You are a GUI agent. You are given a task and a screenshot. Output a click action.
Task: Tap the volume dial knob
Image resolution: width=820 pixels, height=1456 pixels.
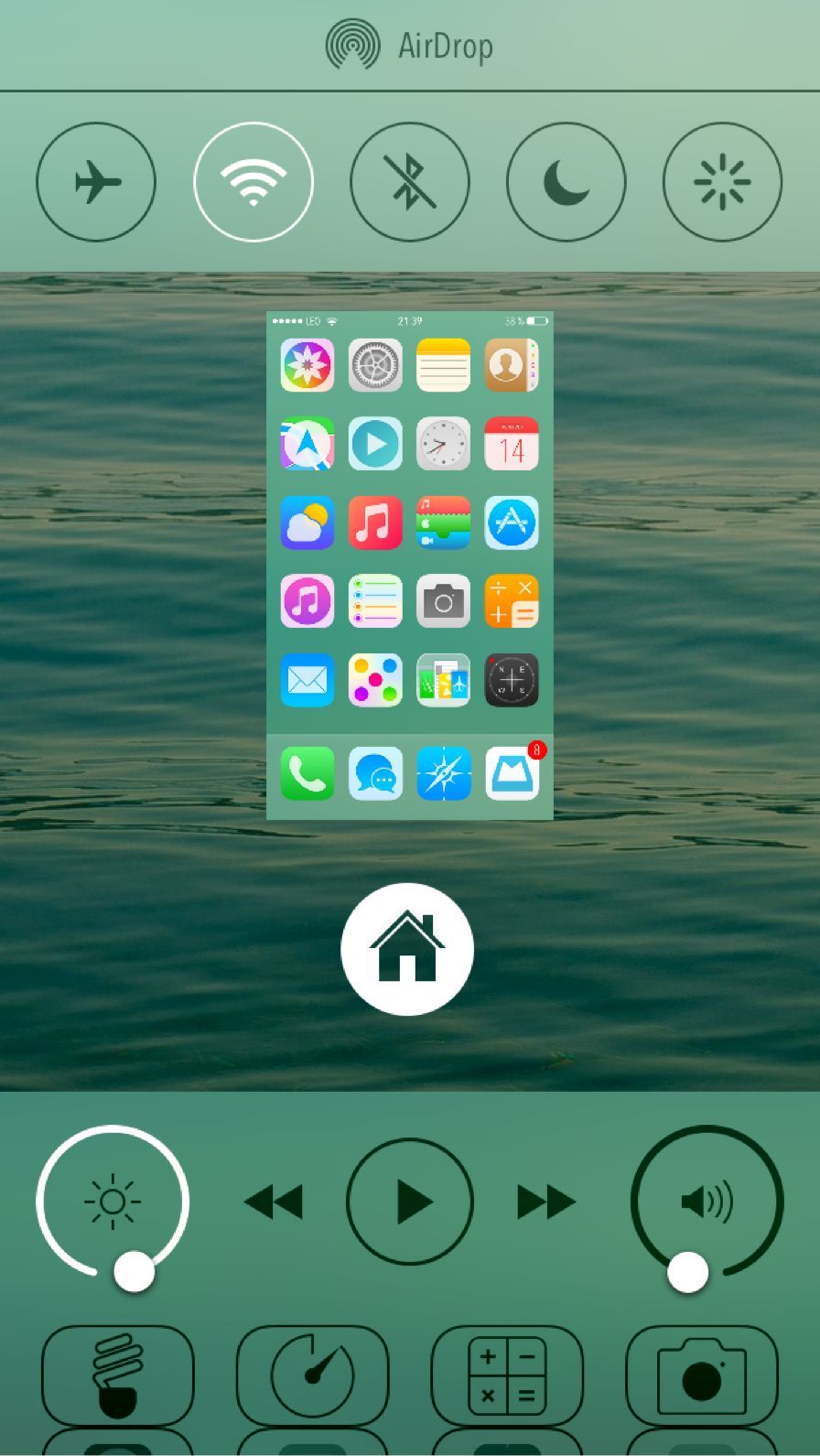(x=687, y=1272)
